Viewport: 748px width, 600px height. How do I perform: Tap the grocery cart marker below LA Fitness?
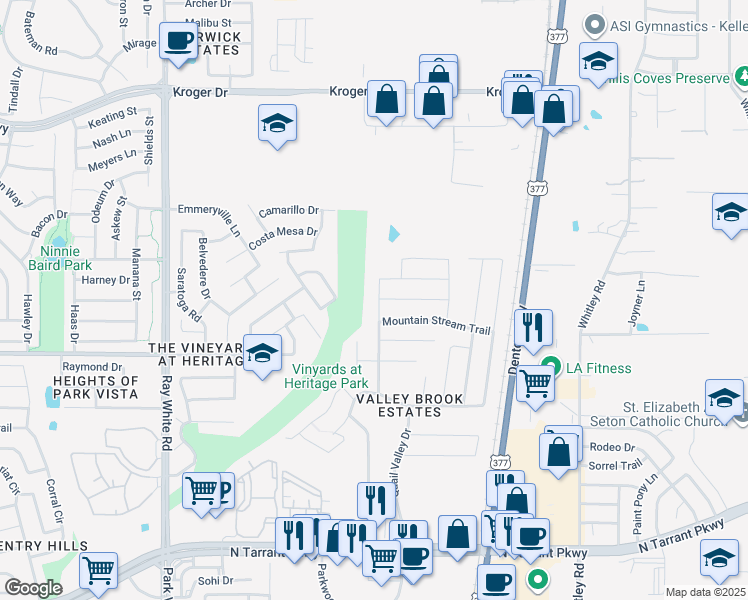535,383
